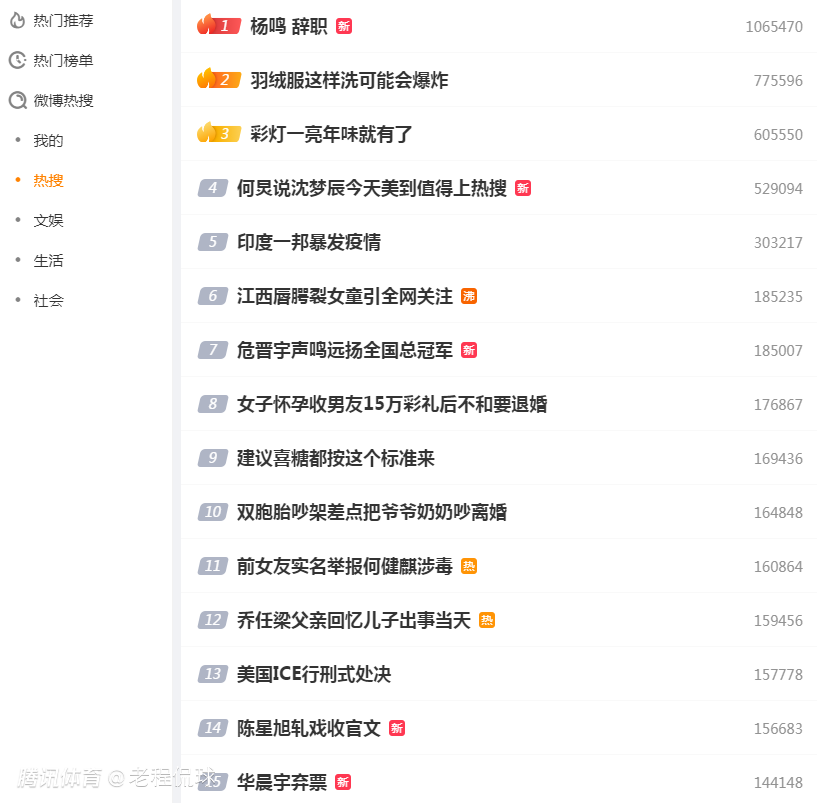The width and height of the screenshot is (817, 803).
Task: Tap the topic 印度一邦暴发疫情
Action: click(308, 242)
